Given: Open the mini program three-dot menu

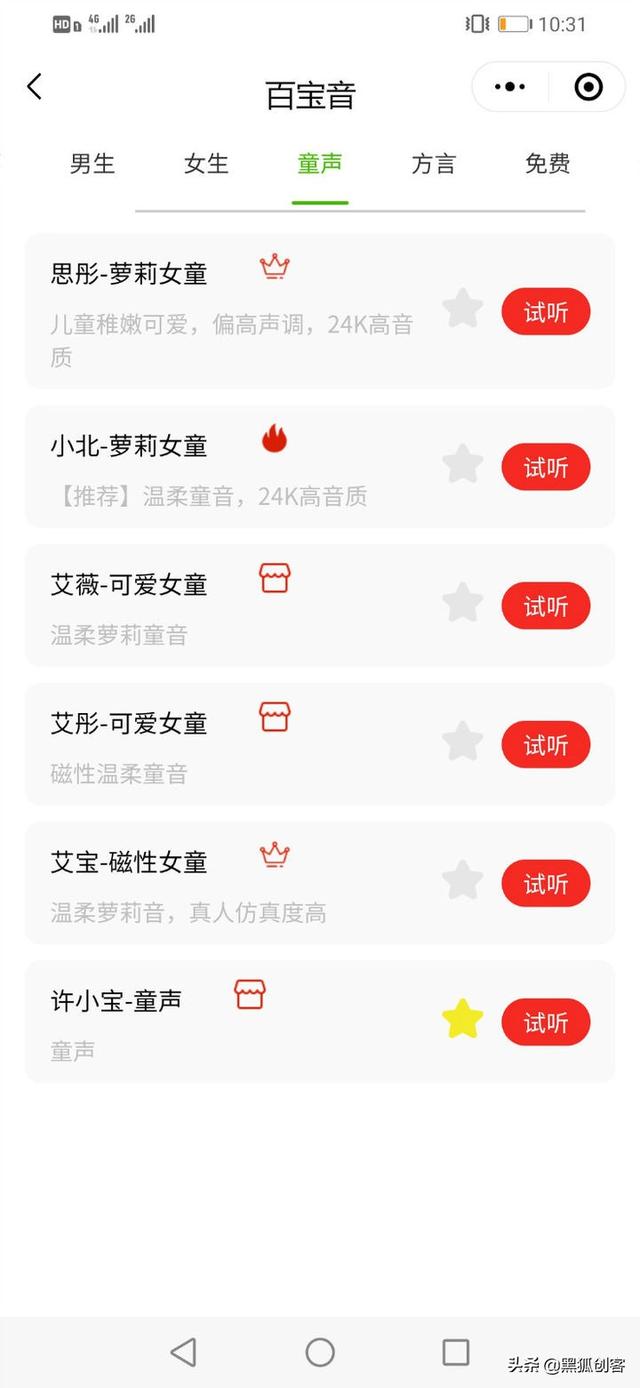Looking at the screenshot, I should tap(510, 87).
